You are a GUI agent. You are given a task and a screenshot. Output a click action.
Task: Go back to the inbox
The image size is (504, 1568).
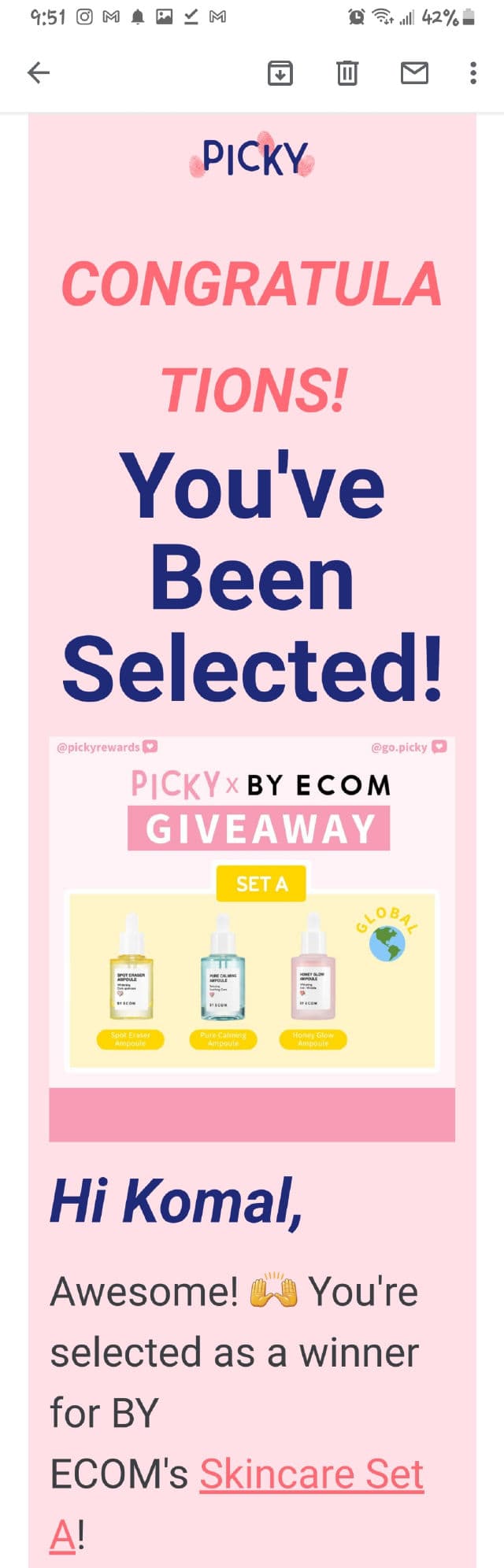click(39, 73)
